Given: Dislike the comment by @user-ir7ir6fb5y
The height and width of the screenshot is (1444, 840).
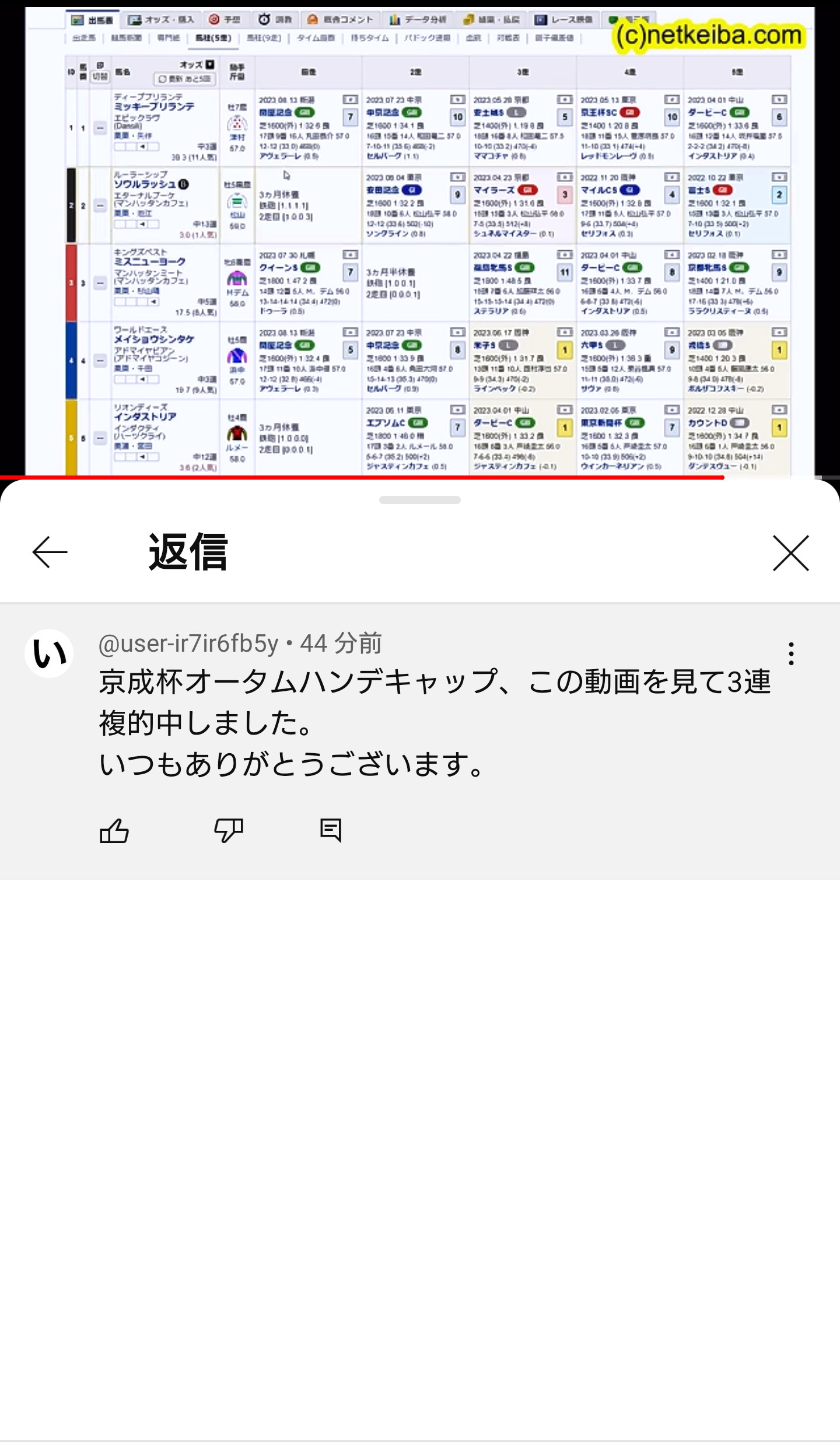Looking at the screenshot, I should [x=229, y=830].
